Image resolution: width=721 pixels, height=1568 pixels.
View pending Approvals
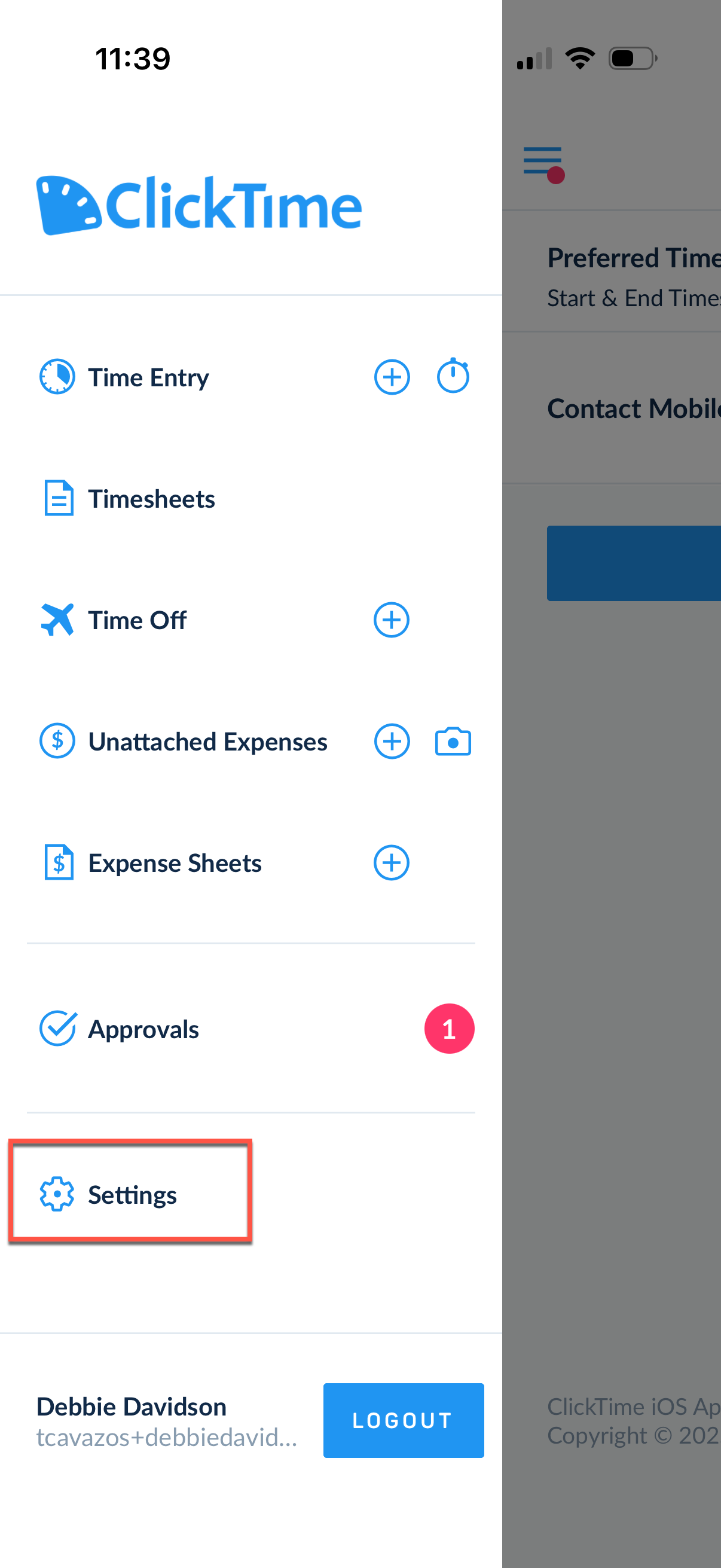143,1029
